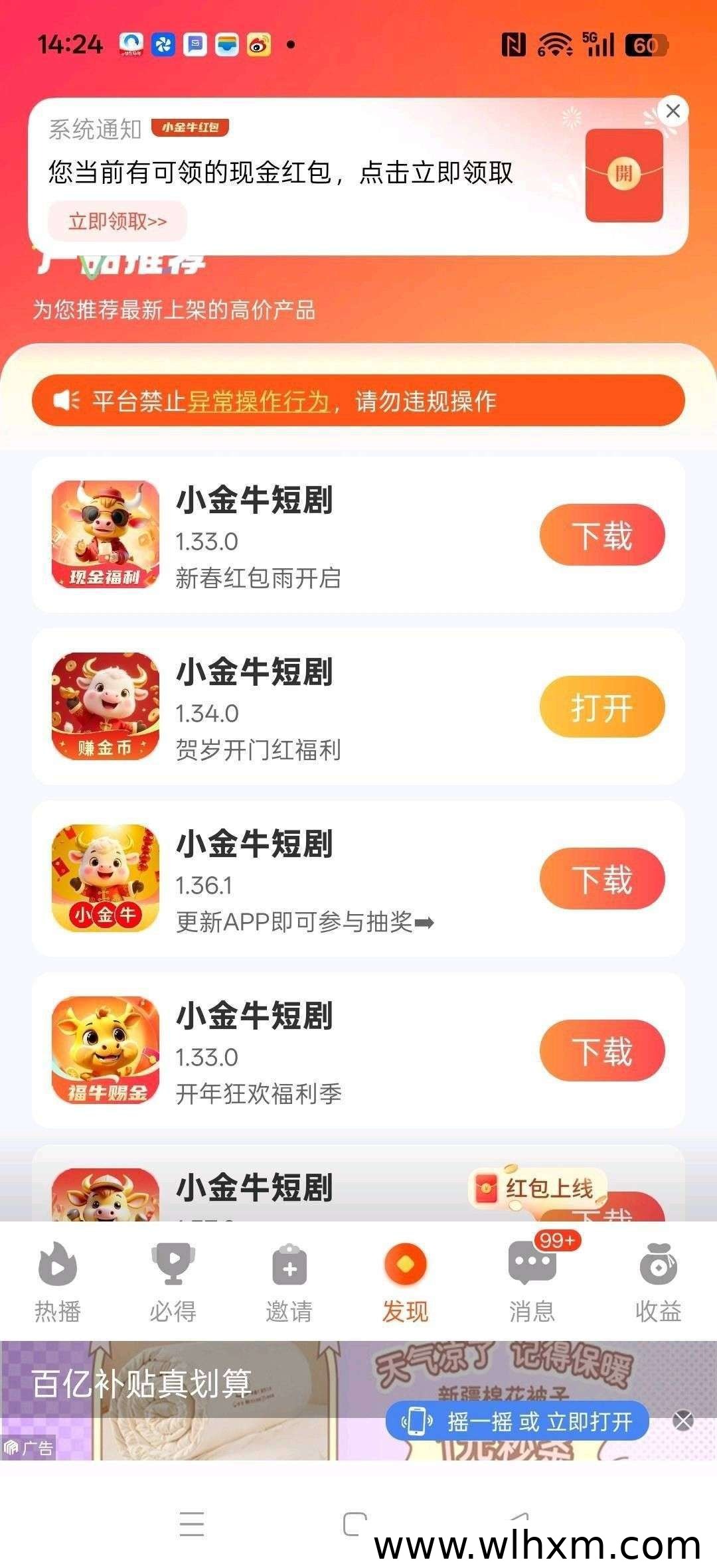Tap 立即领取>> to claim red packet
The height and width of the screenshot is (1568, 717).
118,221
